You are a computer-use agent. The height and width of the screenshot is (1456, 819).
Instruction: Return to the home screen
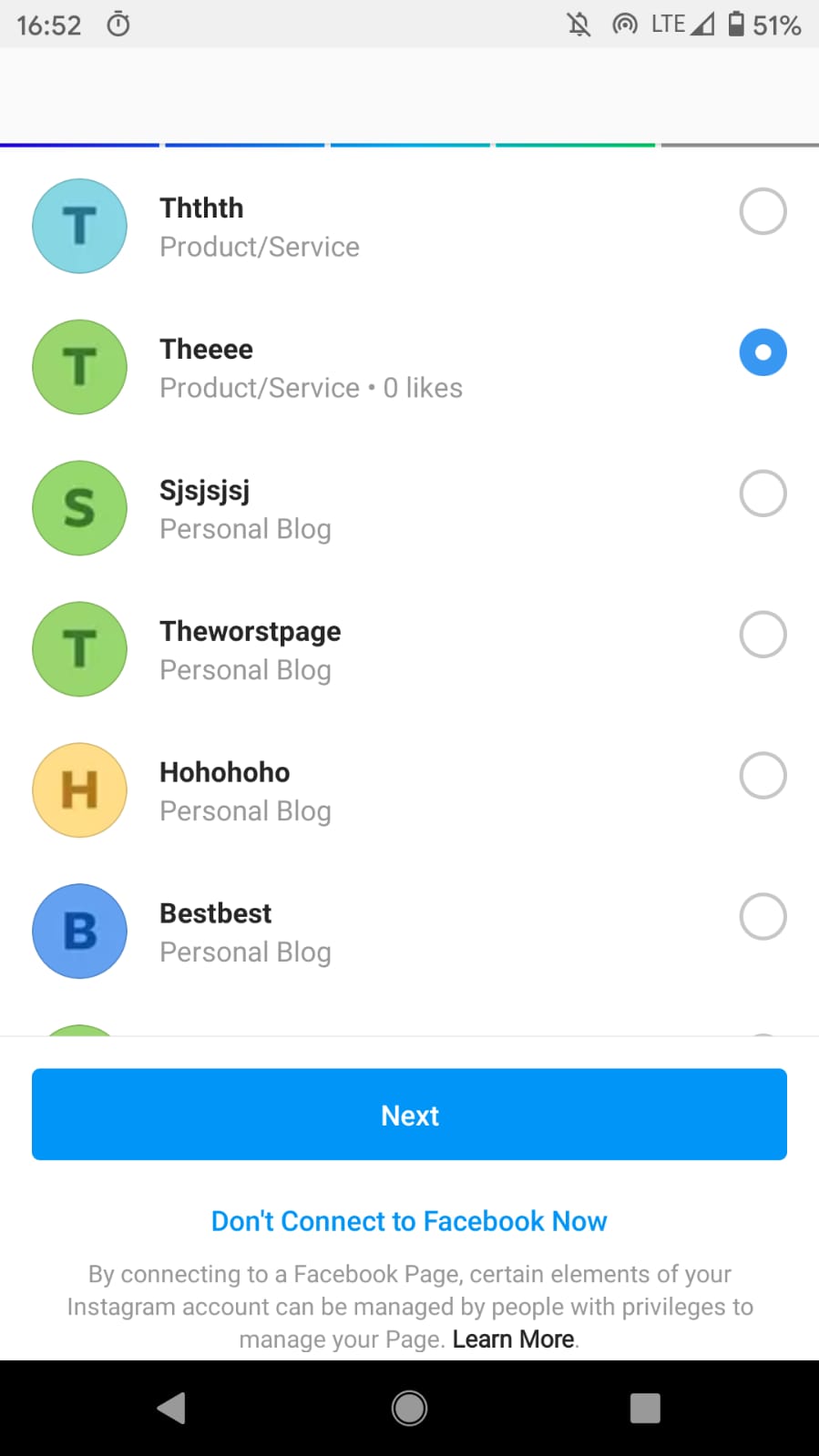pyautogui.click(x=409, y=1408)
